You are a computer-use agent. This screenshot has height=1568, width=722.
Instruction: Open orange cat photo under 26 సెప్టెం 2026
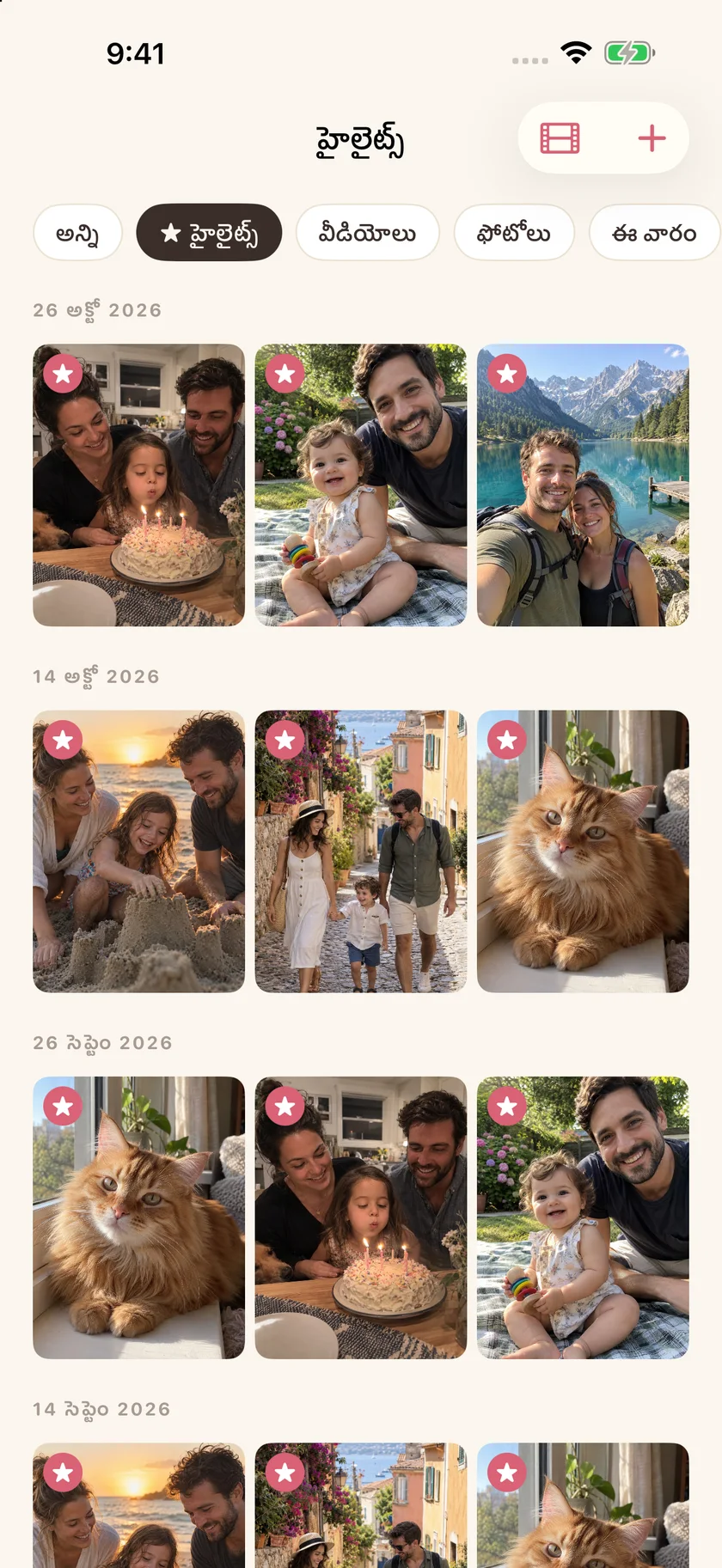[x=138, y=1217]
